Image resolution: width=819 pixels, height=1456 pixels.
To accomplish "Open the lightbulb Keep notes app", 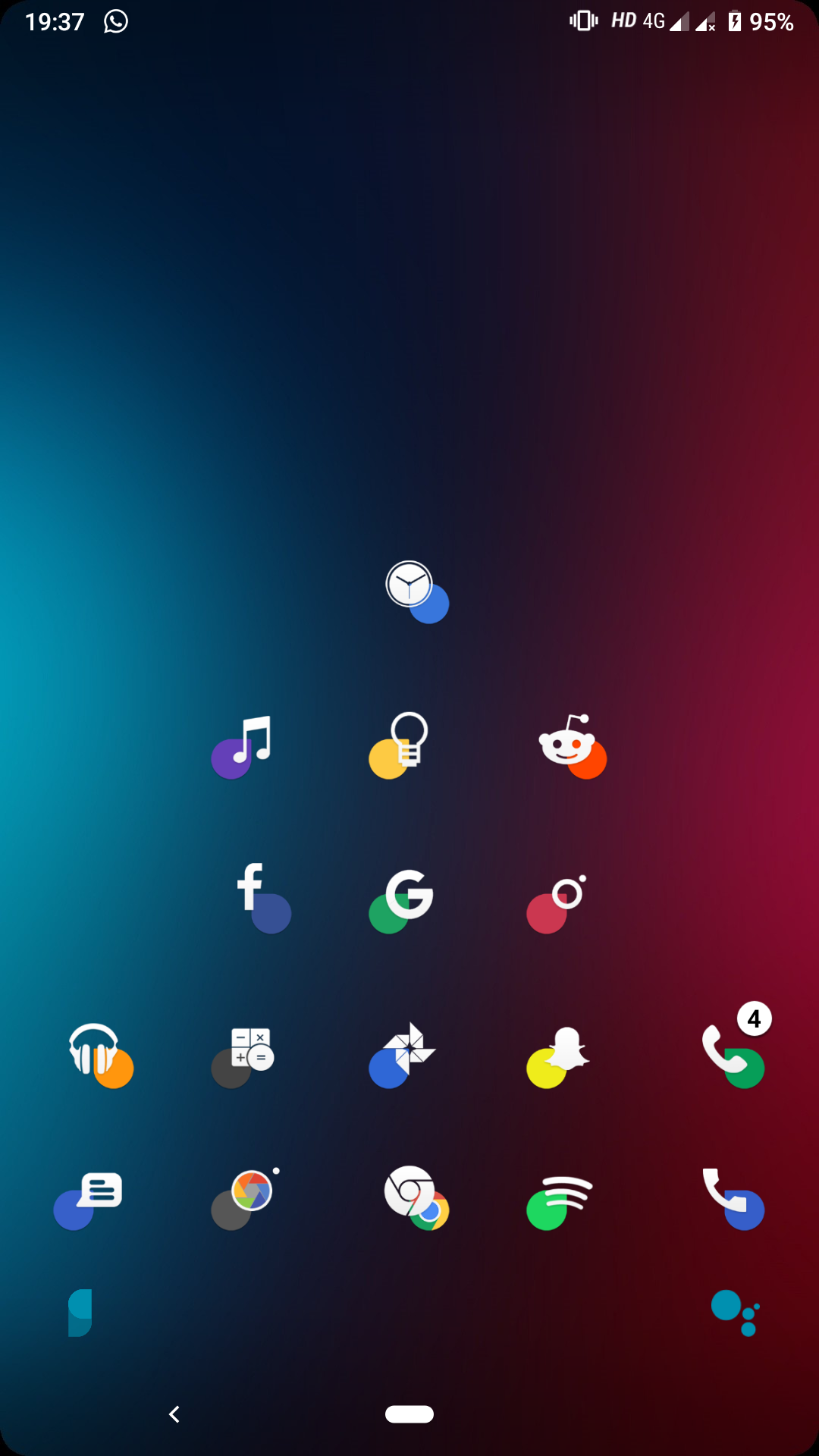I will pyautogui.click(x=400, y=747).
